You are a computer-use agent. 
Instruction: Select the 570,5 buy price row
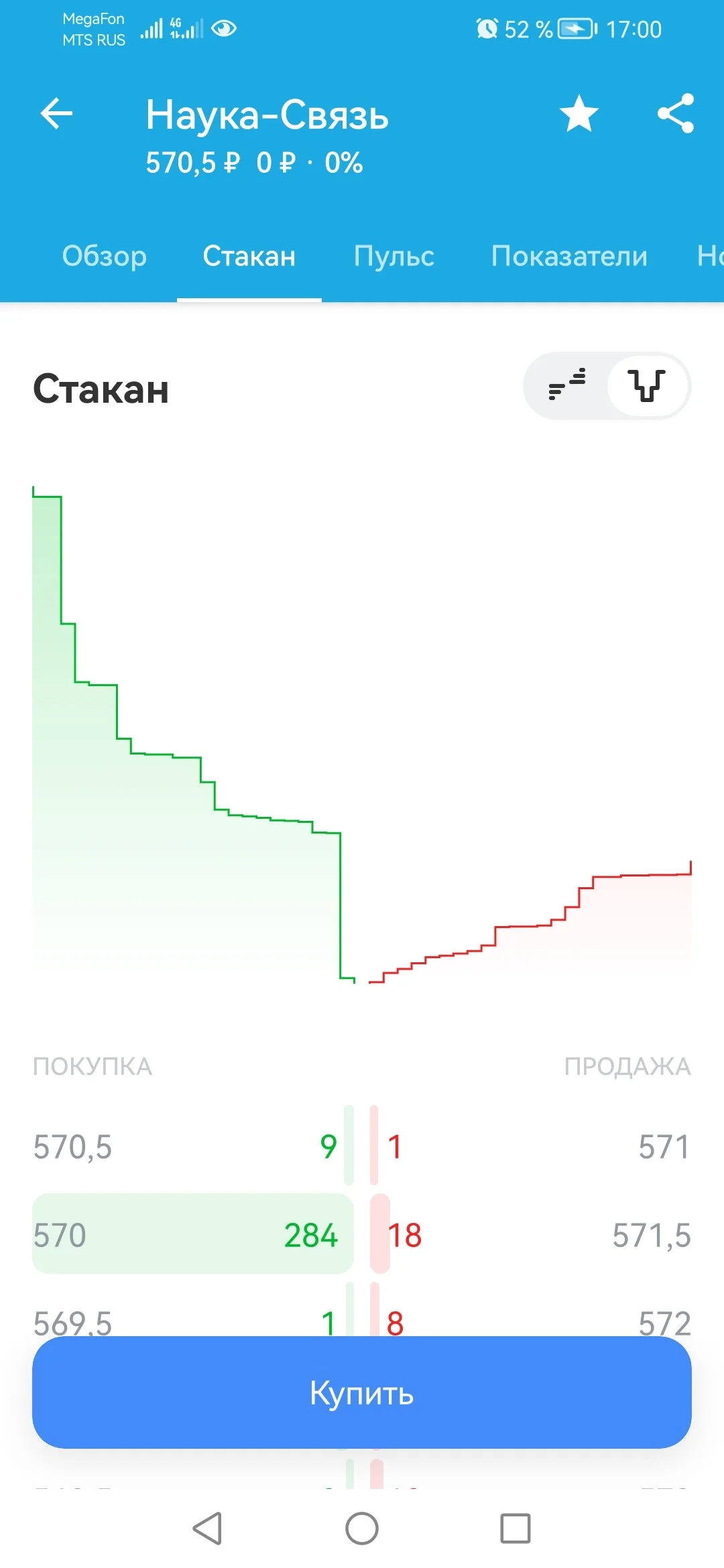point(193,1147)
